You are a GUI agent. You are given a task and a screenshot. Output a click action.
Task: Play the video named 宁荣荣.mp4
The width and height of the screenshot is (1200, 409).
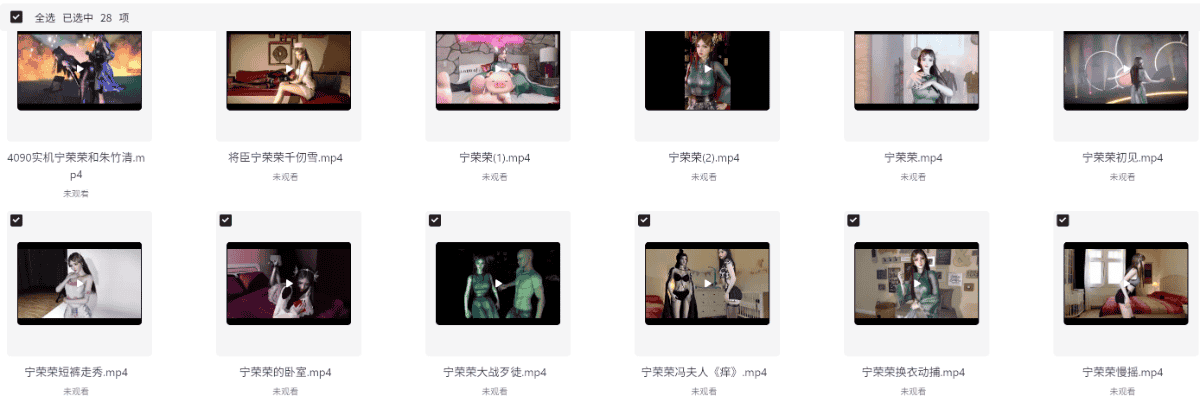click(916, 70)
